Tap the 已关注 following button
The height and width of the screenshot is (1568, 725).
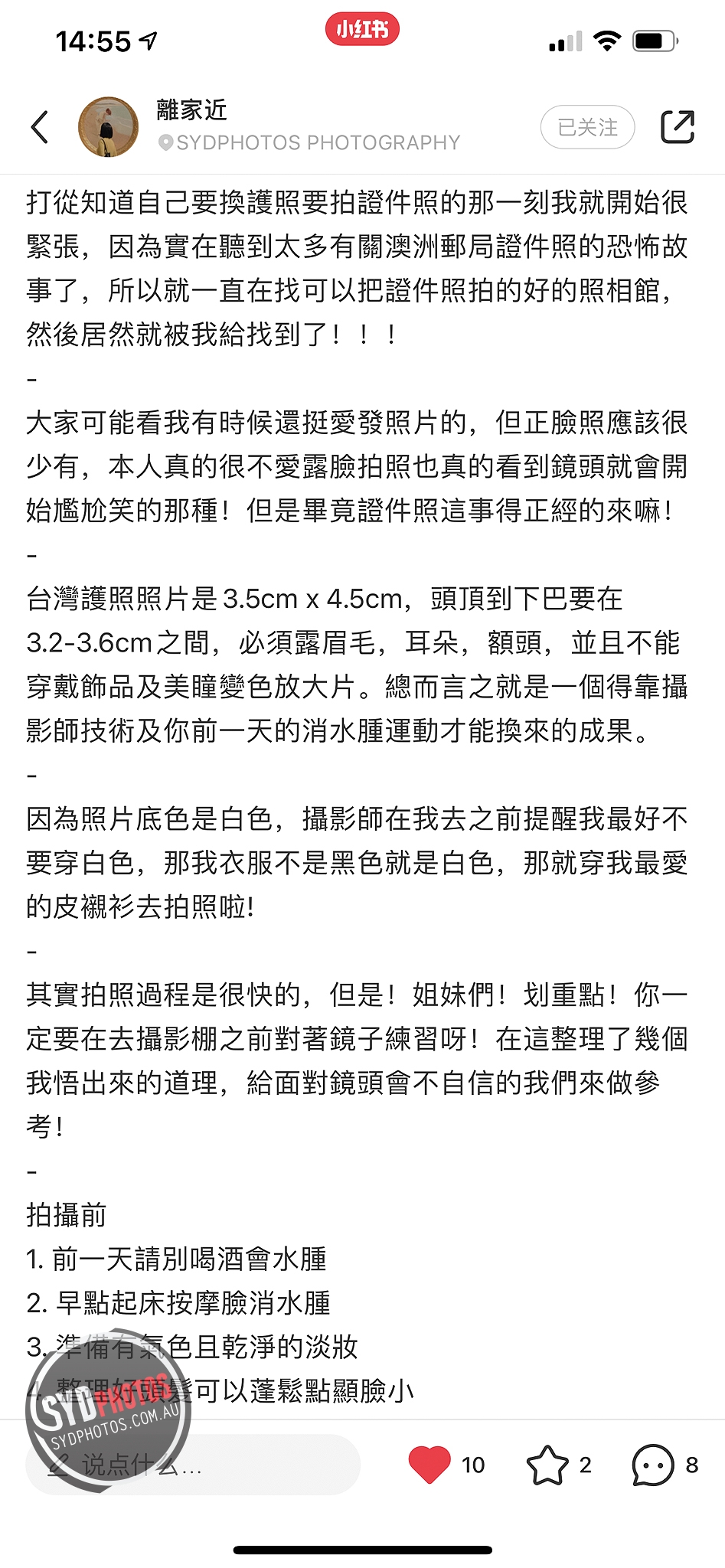point(587,127)
